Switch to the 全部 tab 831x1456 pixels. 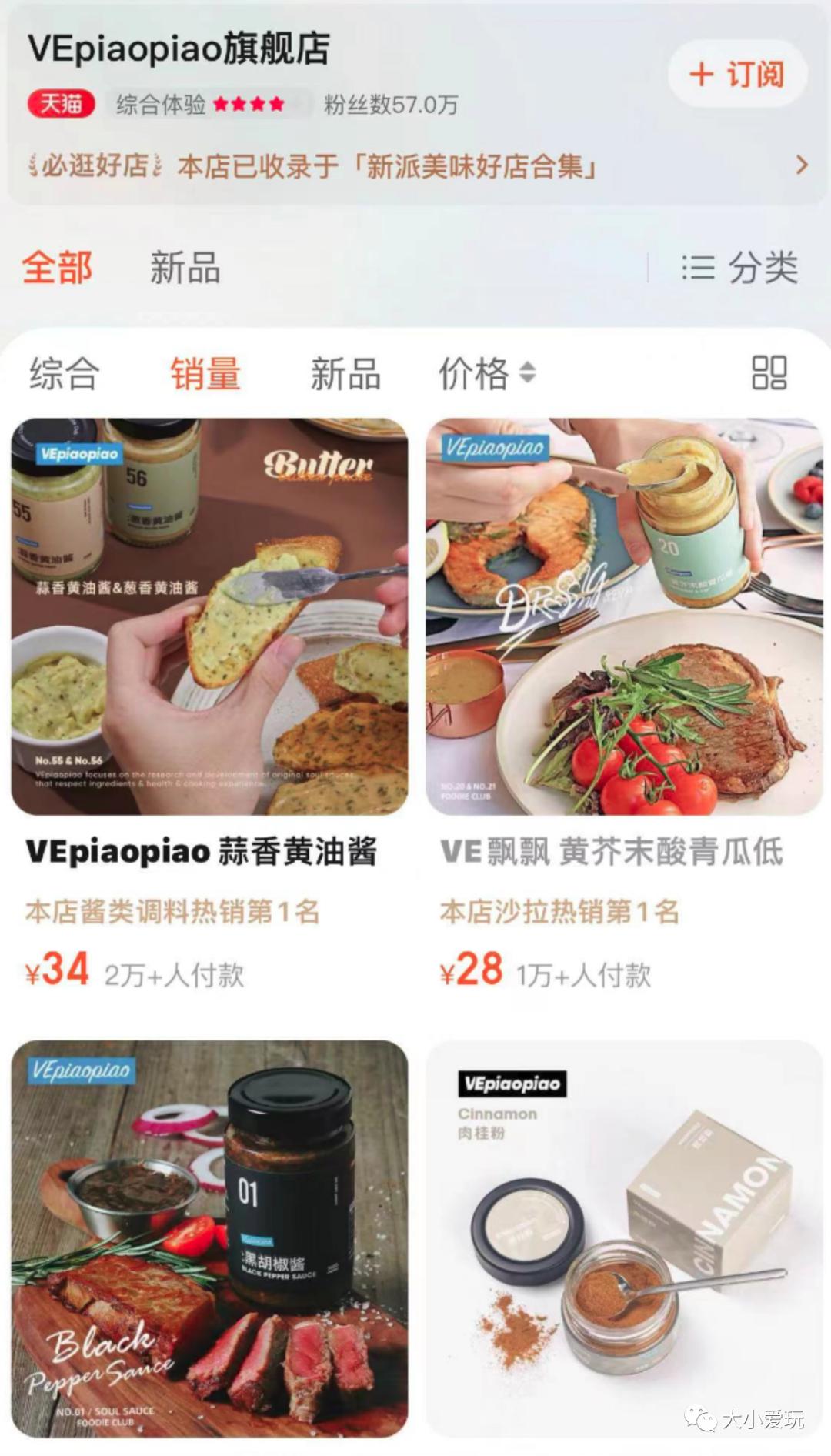tap(56, 266)
